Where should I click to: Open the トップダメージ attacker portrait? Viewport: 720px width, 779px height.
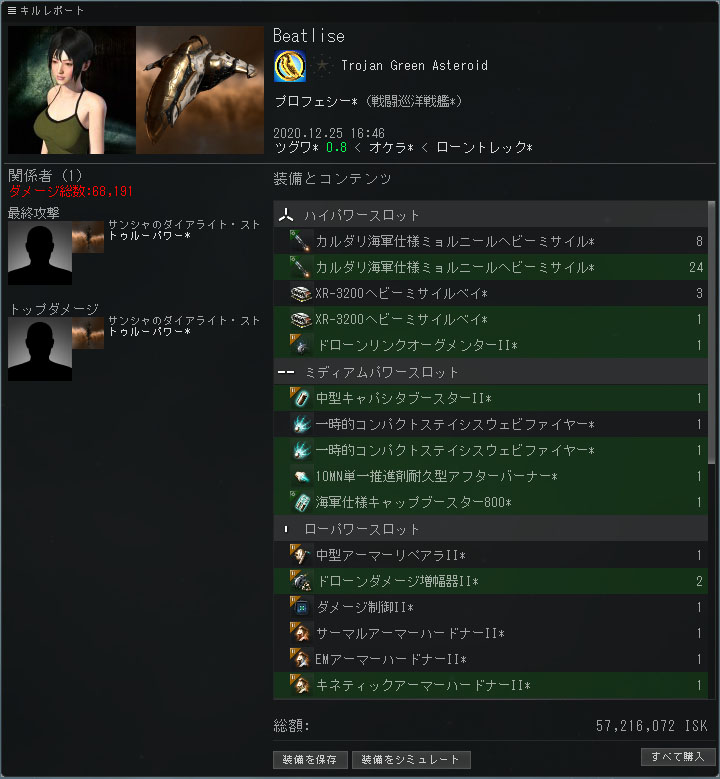[40, 349]
